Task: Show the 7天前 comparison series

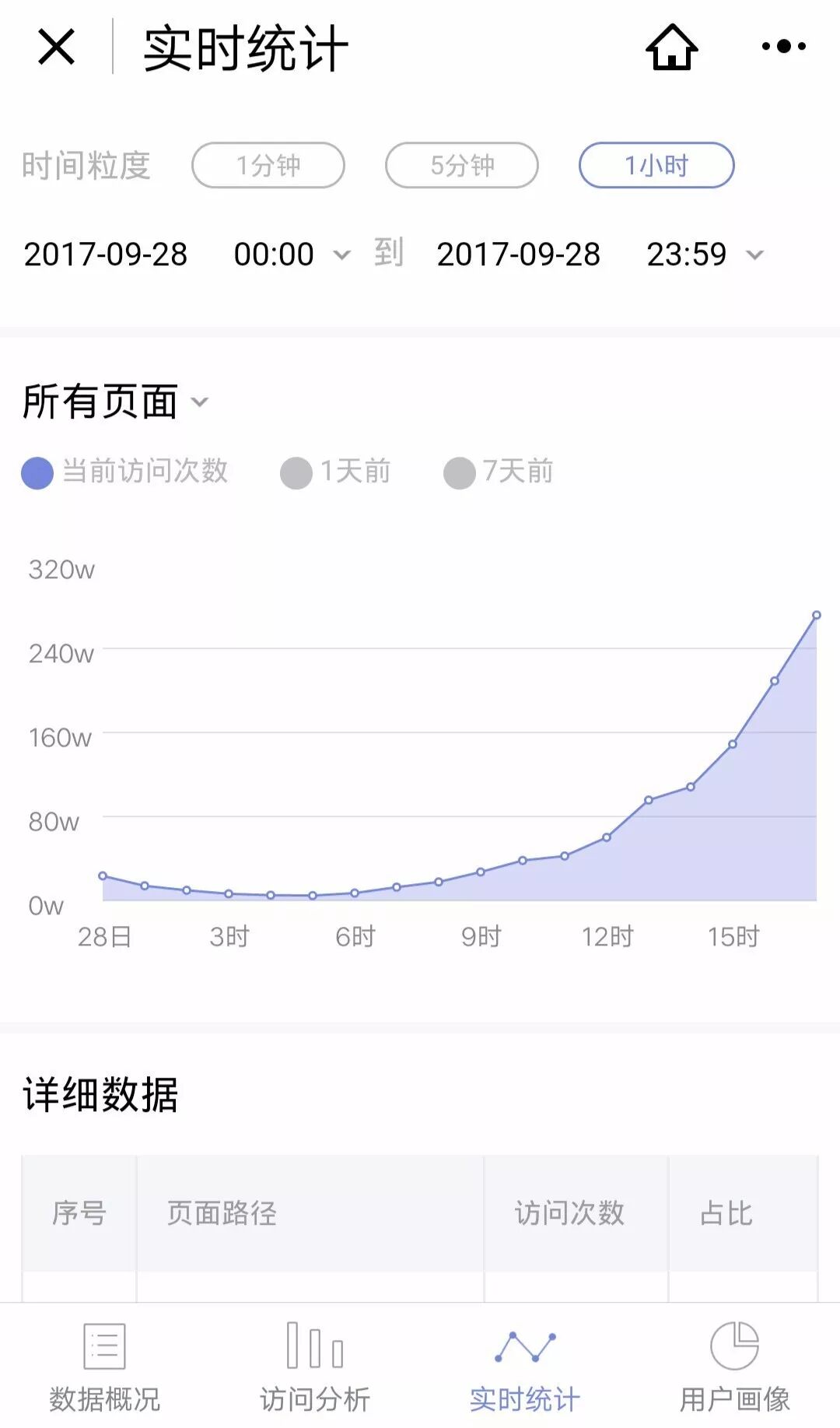Action: point(499,472)
